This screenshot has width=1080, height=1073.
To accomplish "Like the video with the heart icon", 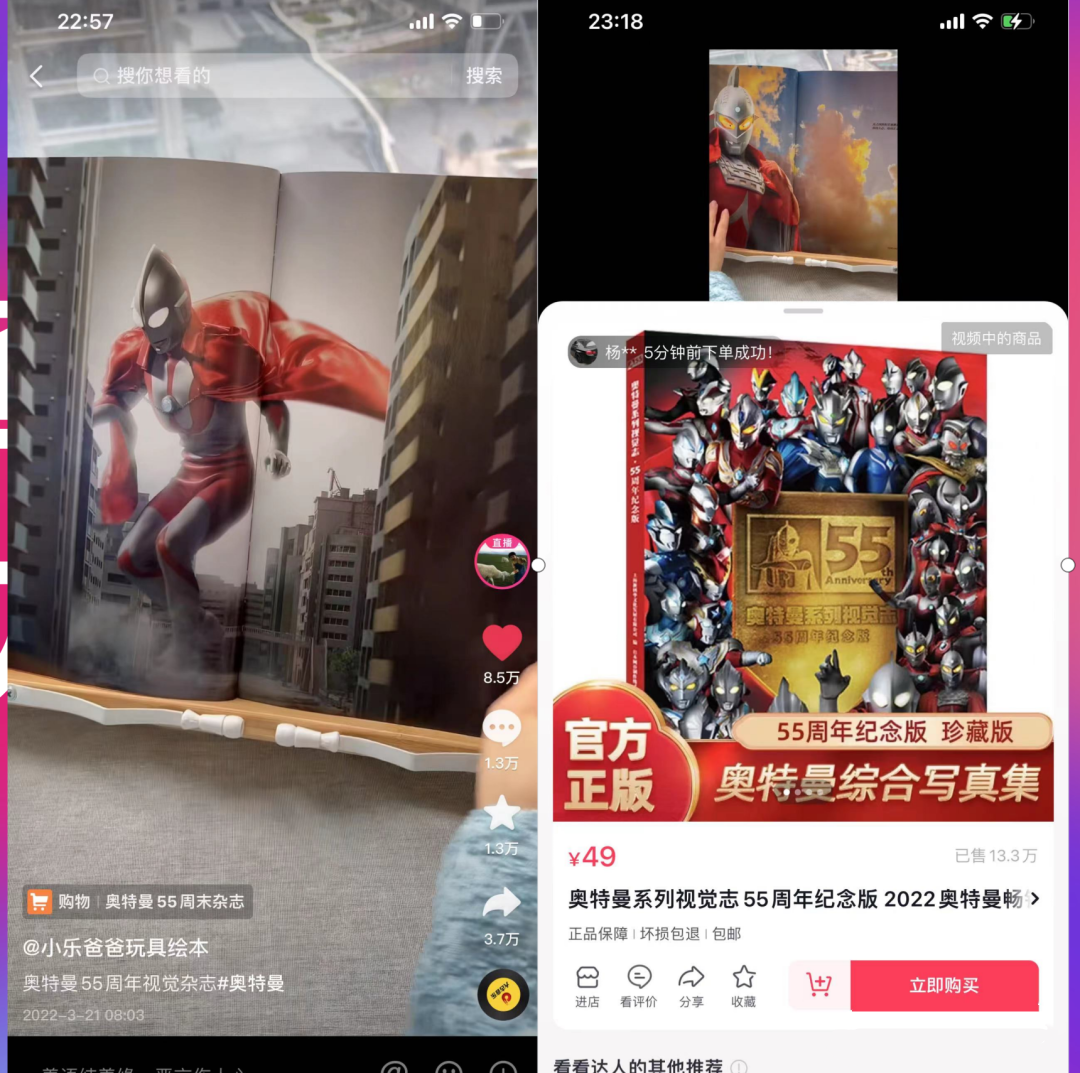I will click(x=501, y=644).
